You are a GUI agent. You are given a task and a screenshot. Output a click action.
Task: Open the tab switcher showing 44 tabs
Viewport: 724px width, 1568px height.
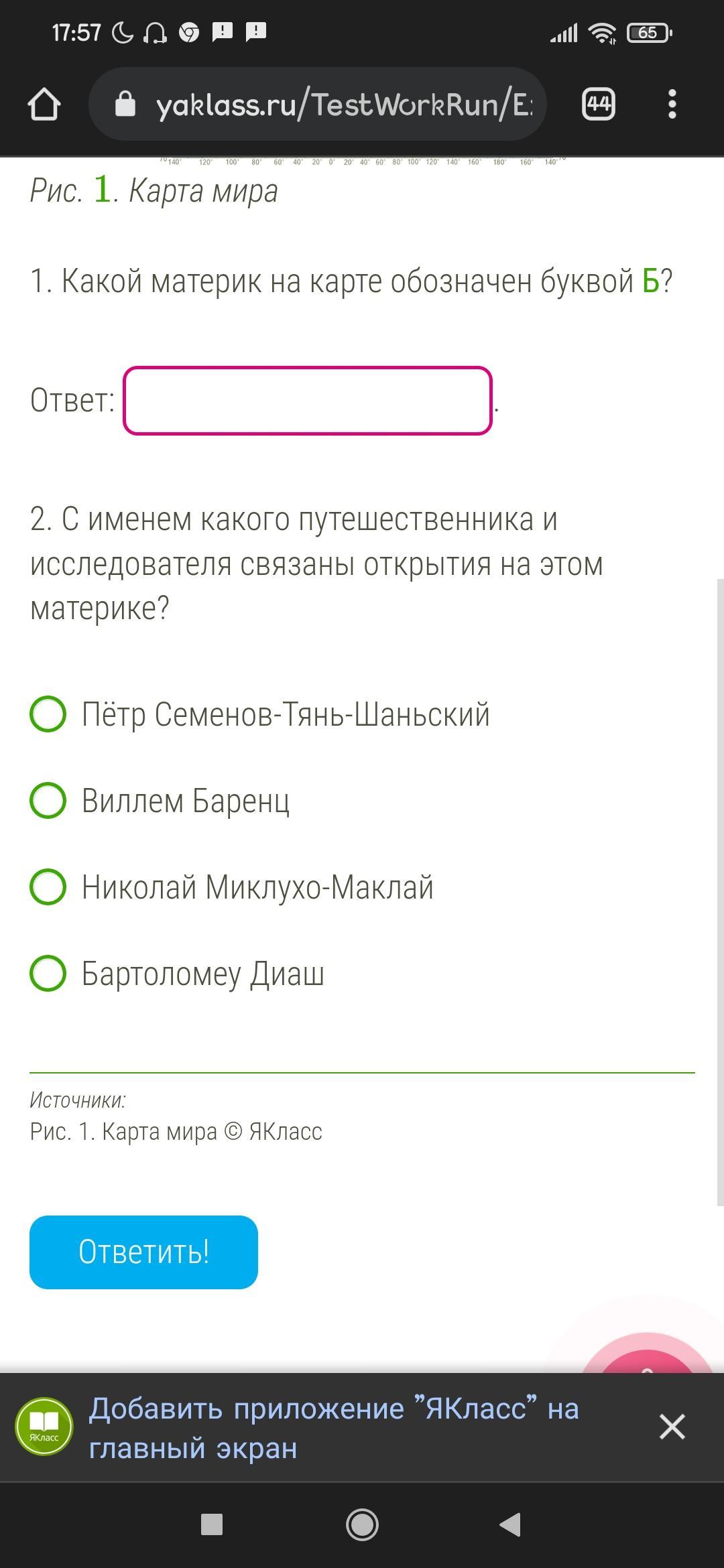coord(599,105)
